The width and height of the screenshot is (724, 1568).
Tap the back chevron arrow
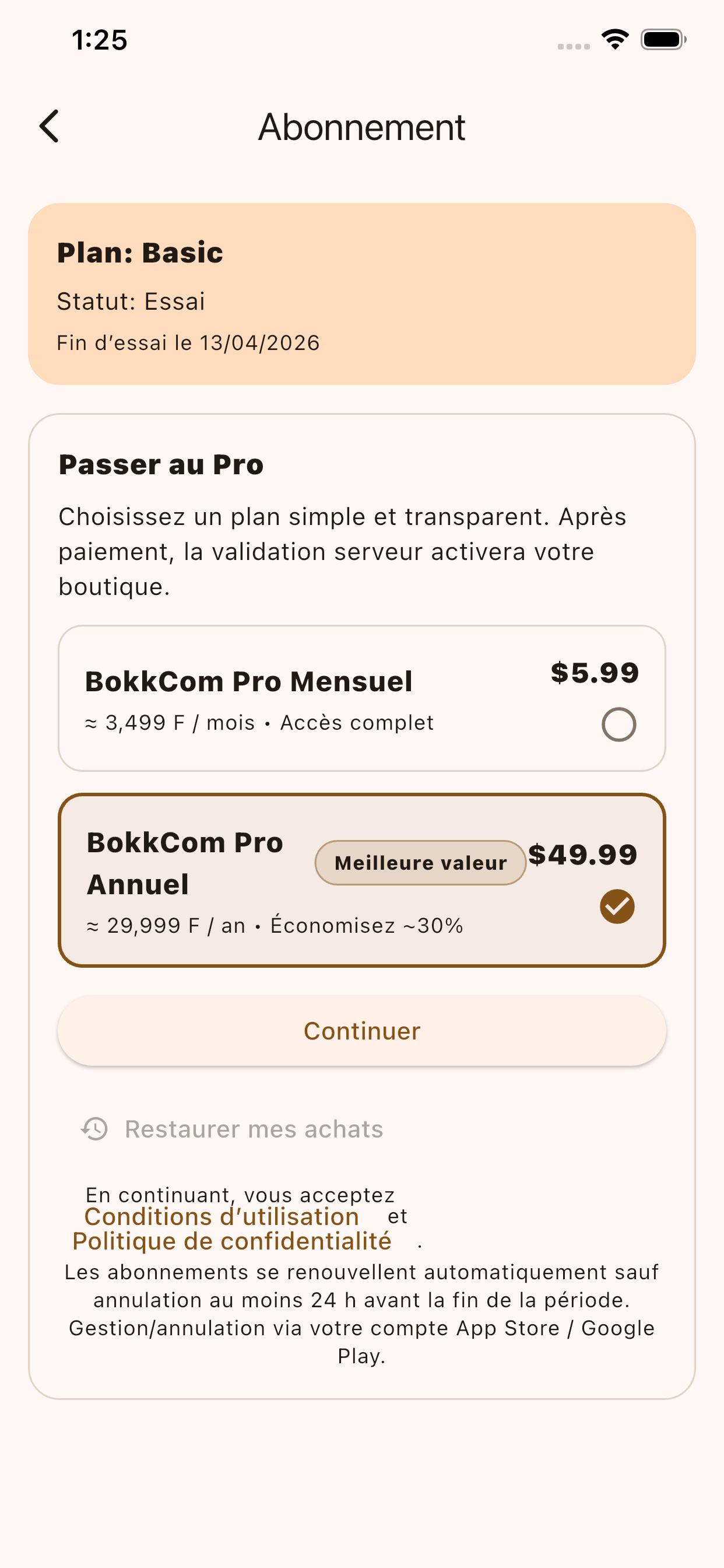[x=50, y=127]
